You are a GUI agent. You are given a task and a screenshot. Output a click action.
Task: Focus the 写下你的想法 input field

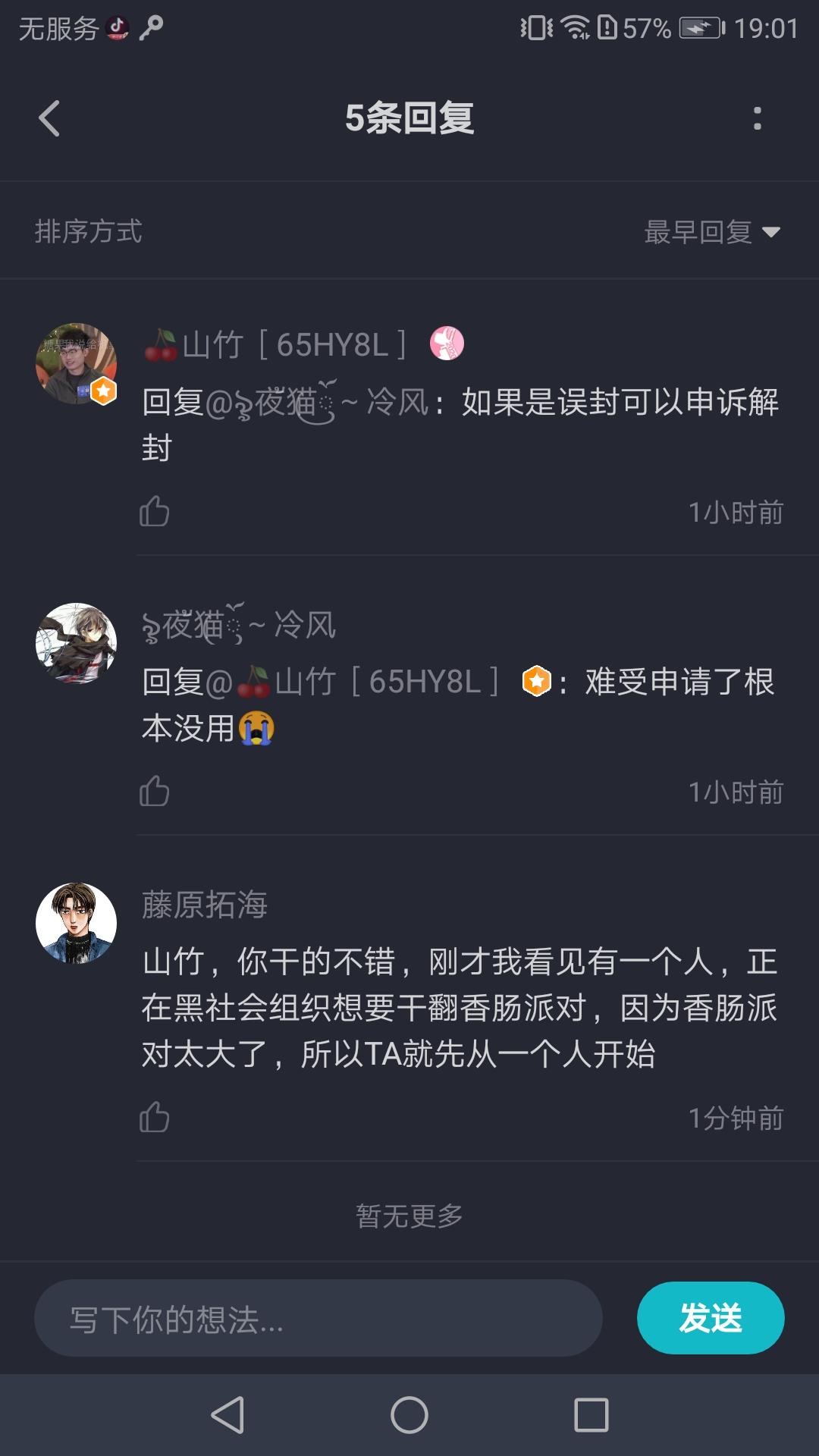[x=318, y=1318]
